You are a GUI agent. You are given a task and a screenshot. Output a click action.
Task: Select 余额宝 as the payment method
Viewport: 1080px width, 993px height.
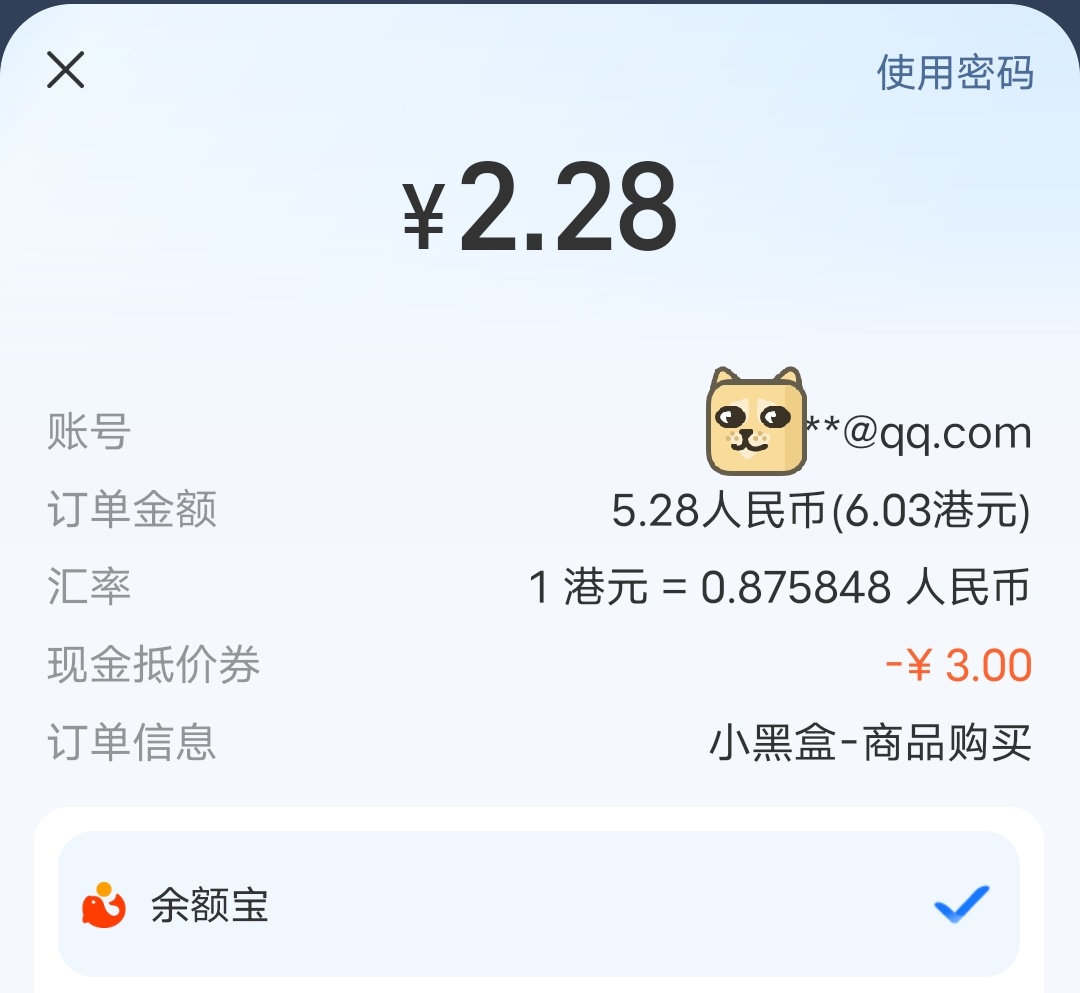click(538, 905)
